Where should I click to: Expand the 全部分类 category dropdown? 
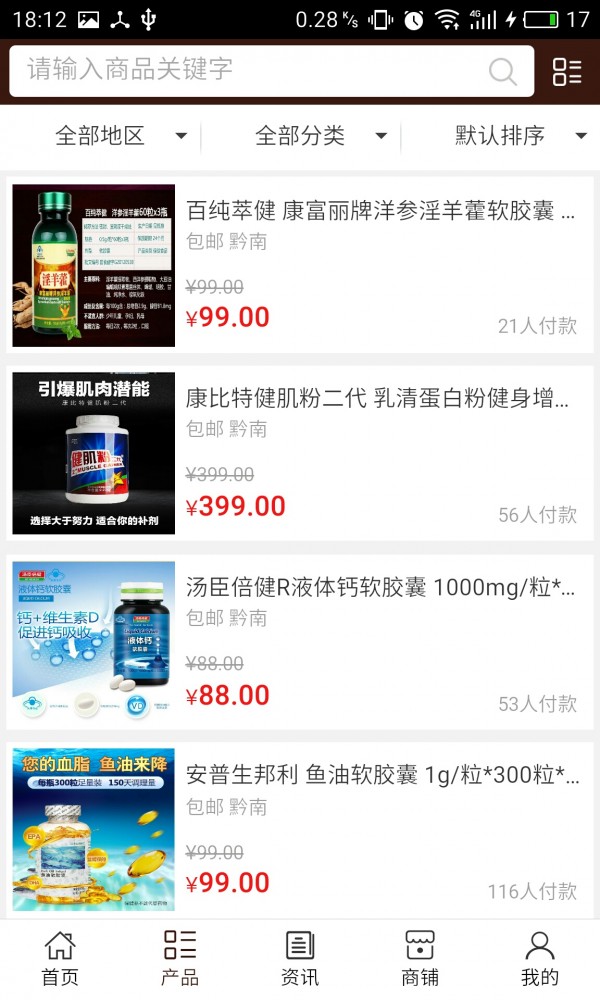(320, 136)
